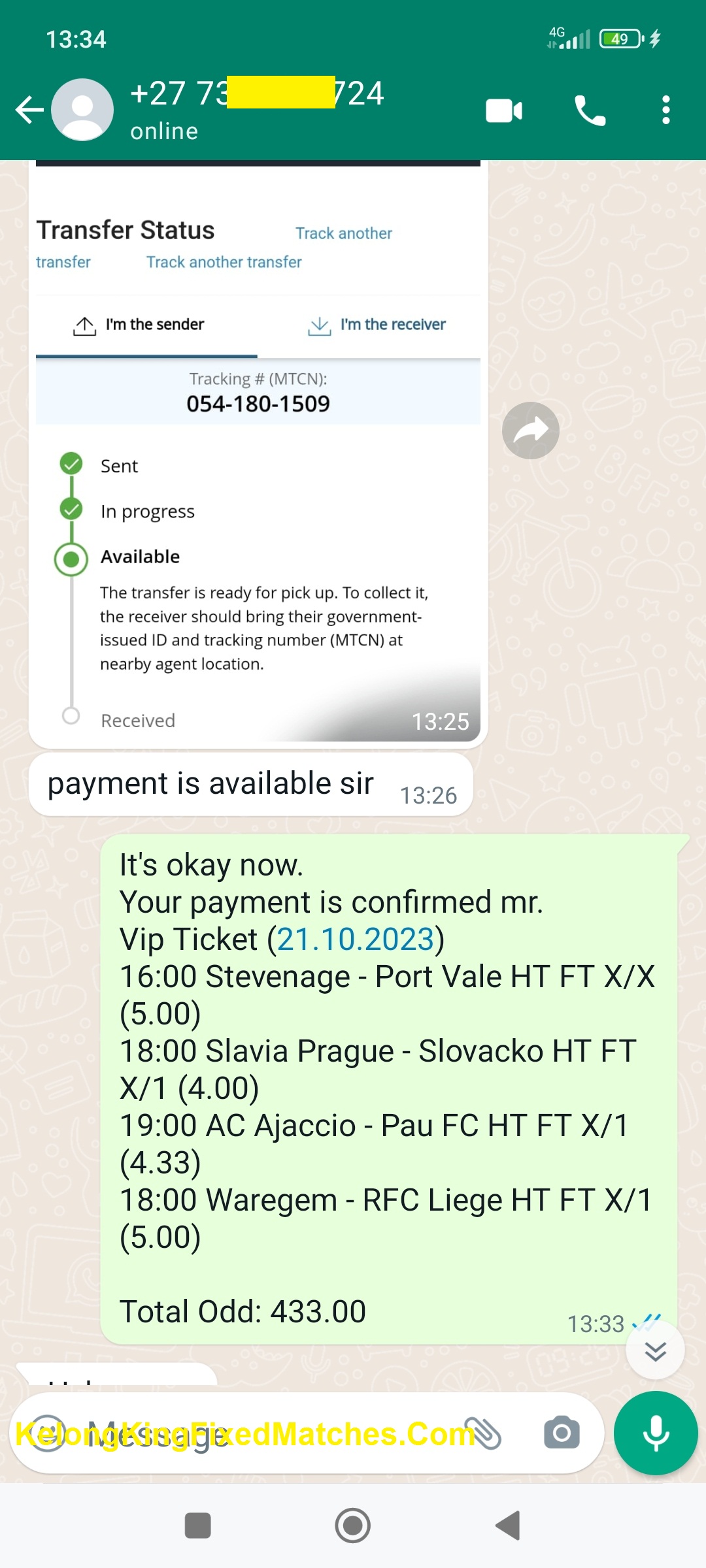The width and height of the screenshot is (706, 1568).
Task: Open the recent apps view
Action: click(x=198, y=1526)
